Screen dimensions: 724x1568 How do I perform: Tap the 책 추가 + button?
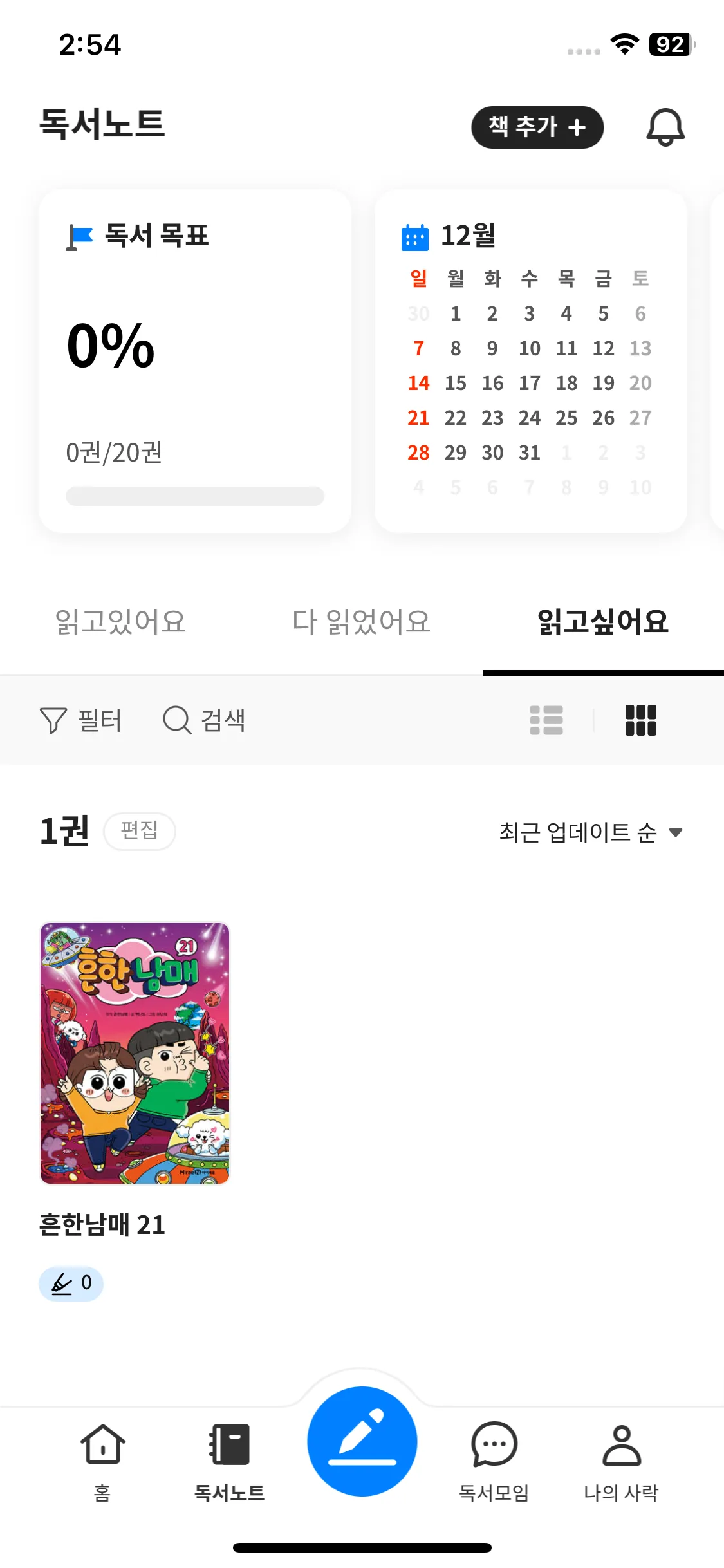pos(537,127)
